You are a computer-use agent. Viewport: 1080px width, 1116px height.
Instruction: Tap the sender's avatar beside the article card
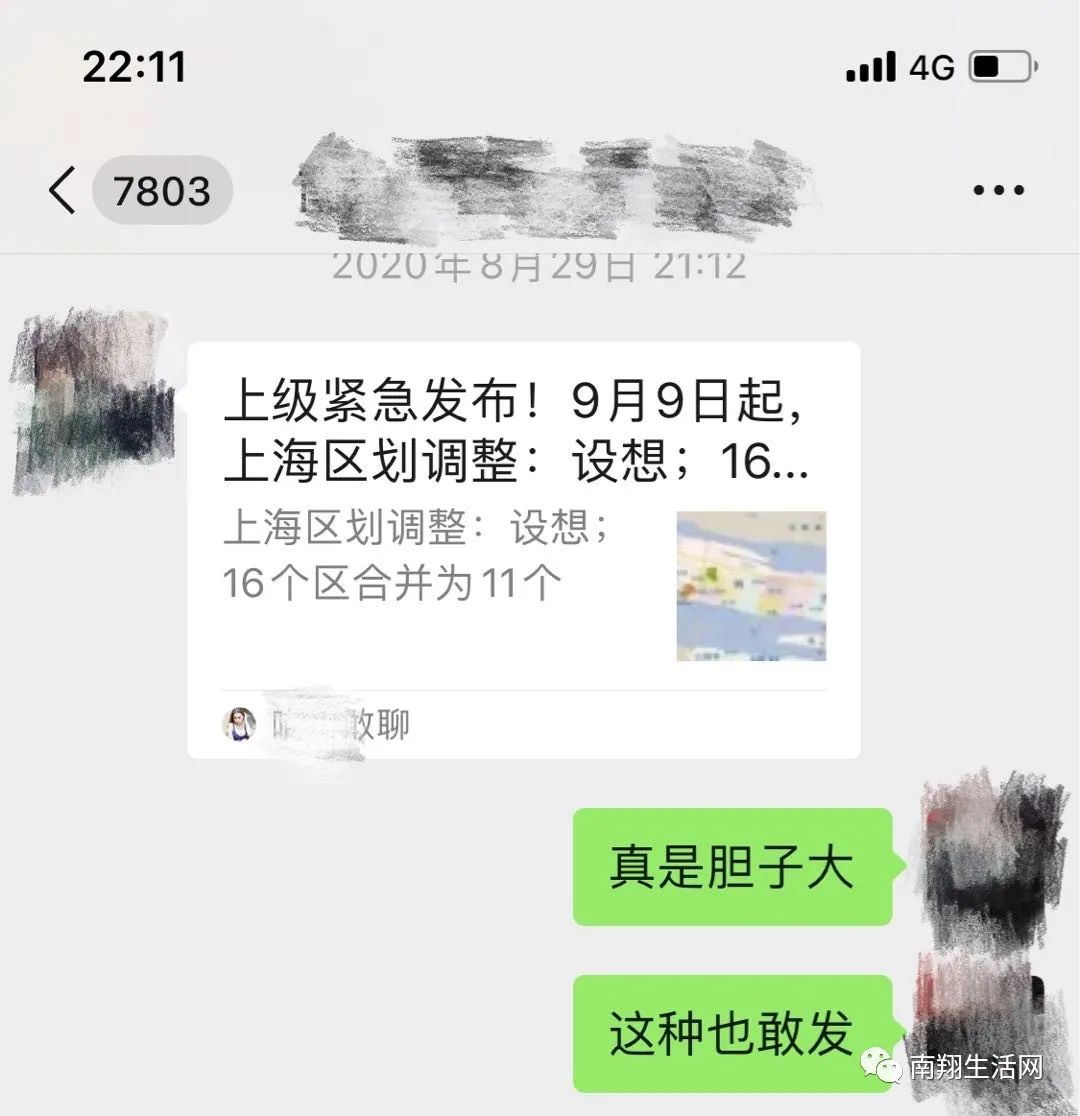(93, 402)
